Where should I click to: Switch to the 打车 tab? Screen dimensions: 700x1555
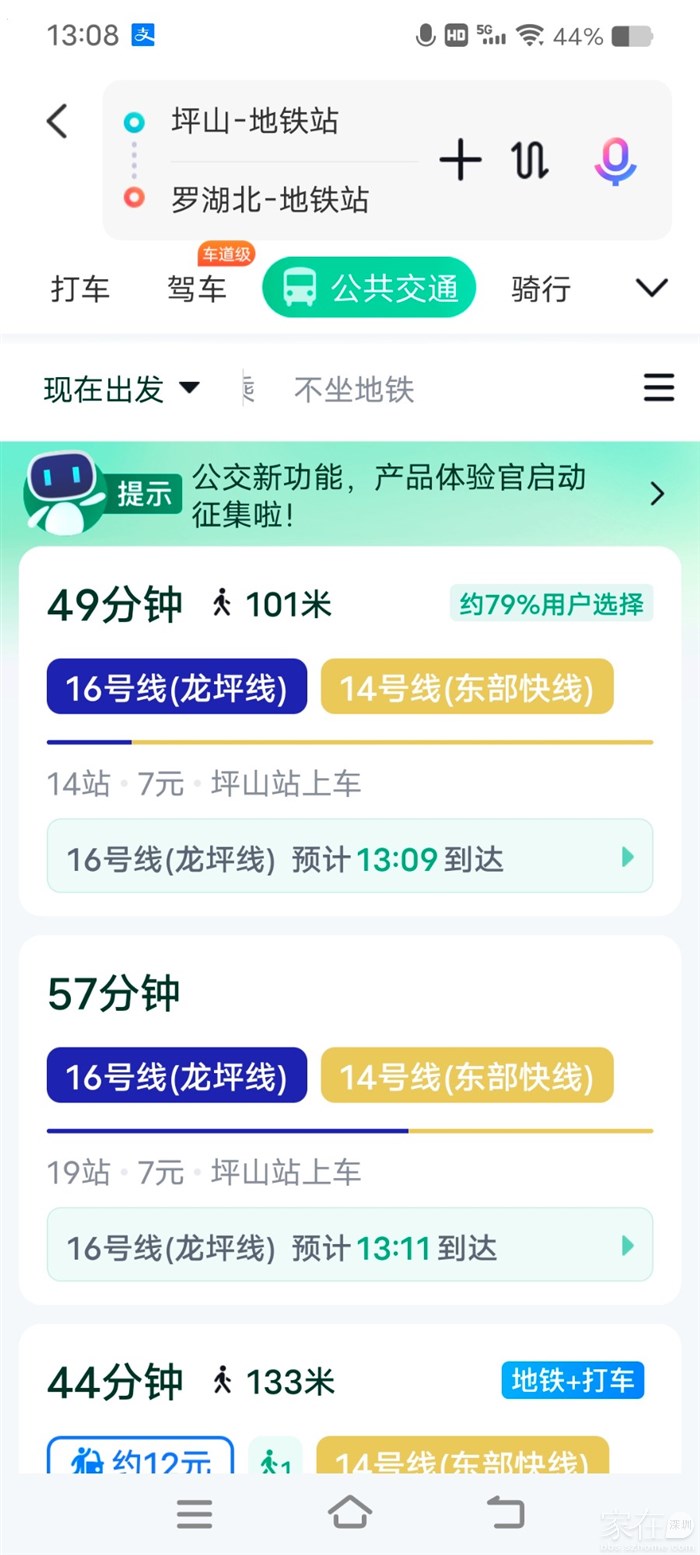[80, 289]
